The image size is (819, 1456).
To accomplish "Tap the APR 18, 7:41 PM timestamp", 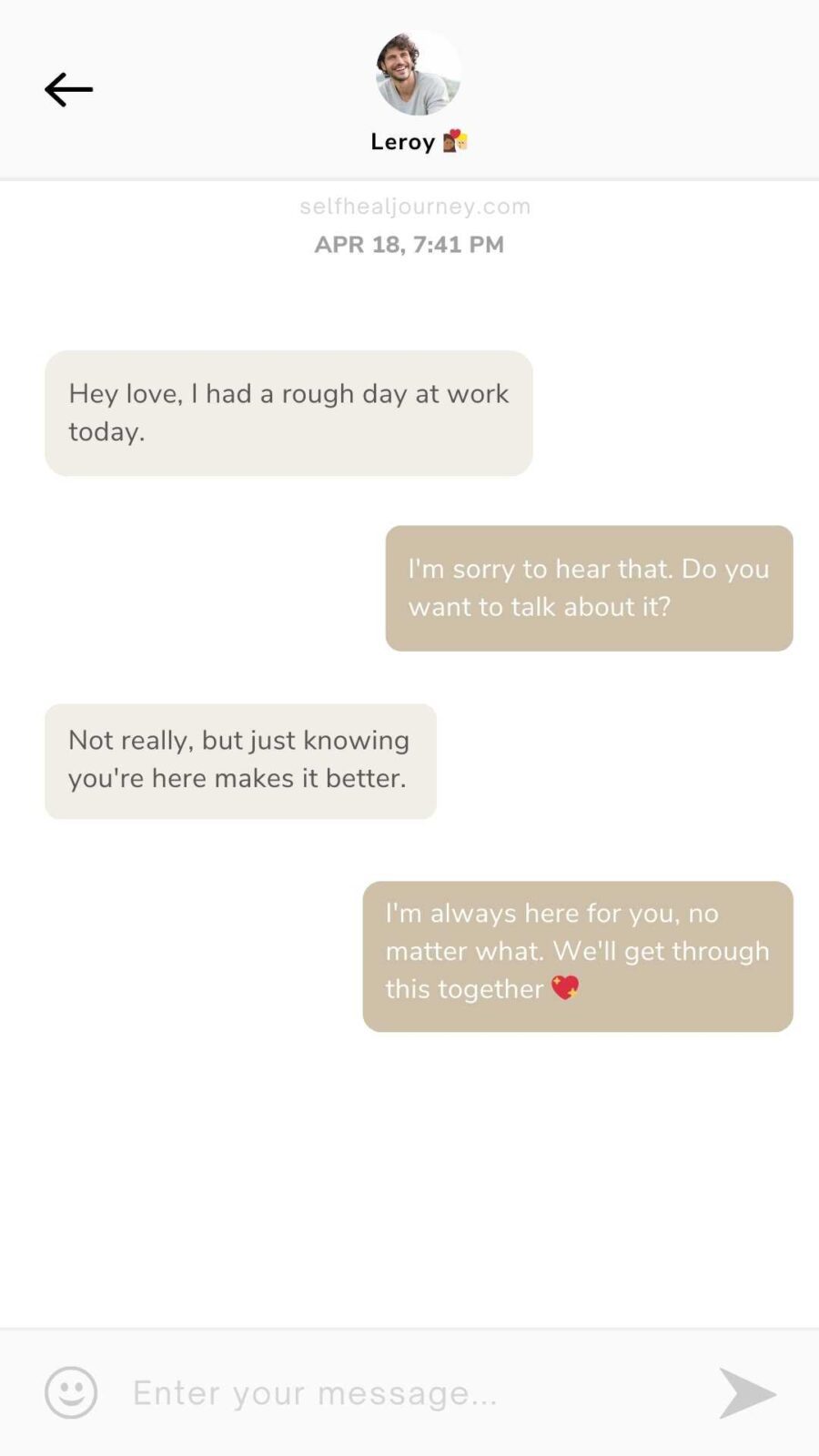I will 409,244.
